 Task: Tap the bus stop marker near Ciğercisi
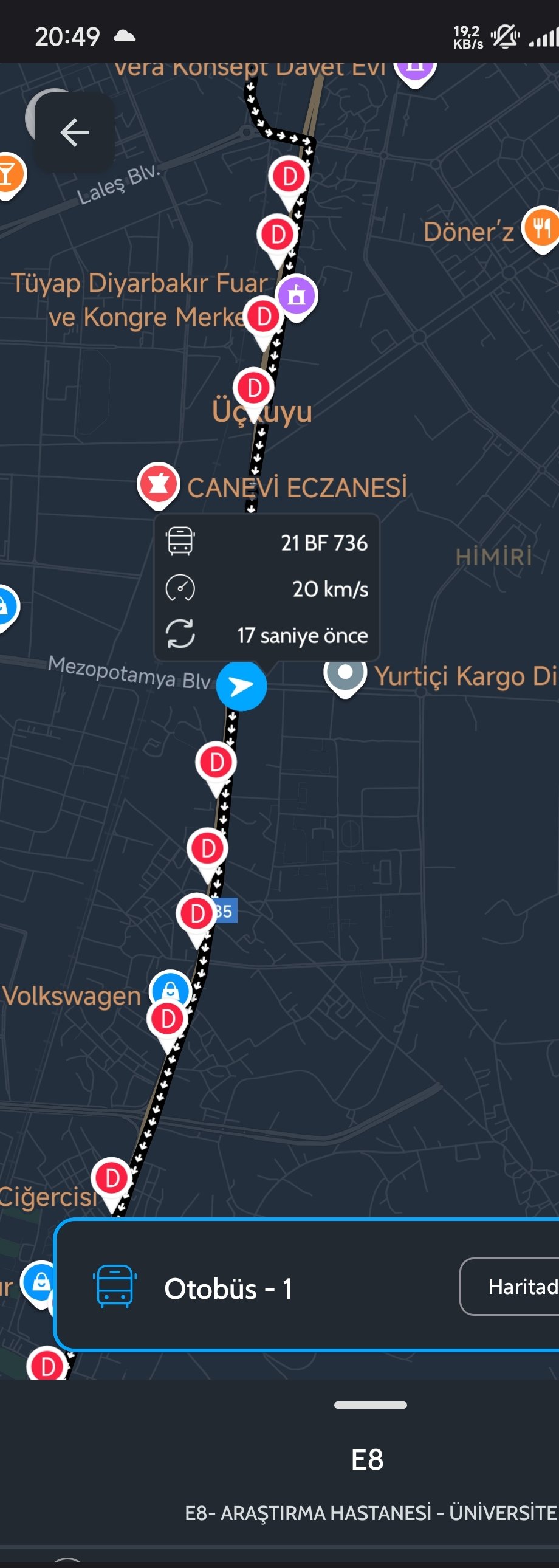tap(111, 1178)
